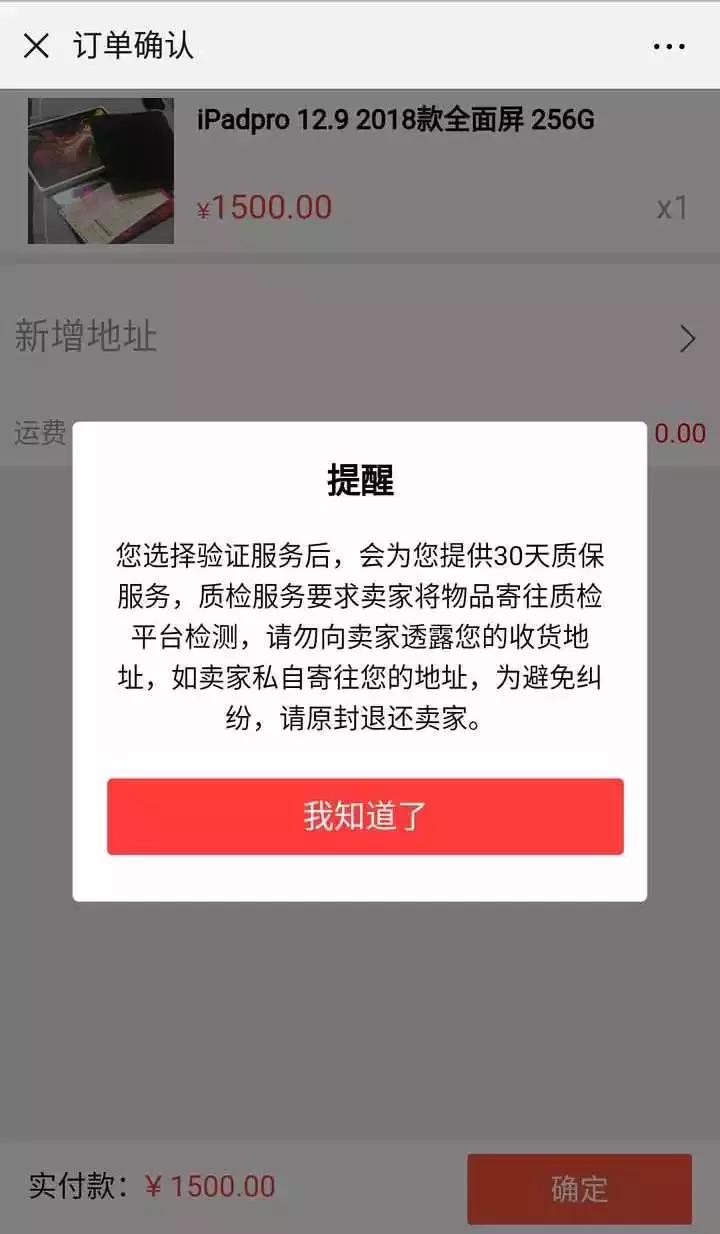Expand the address section chevron arrow

tap(687, 338)
